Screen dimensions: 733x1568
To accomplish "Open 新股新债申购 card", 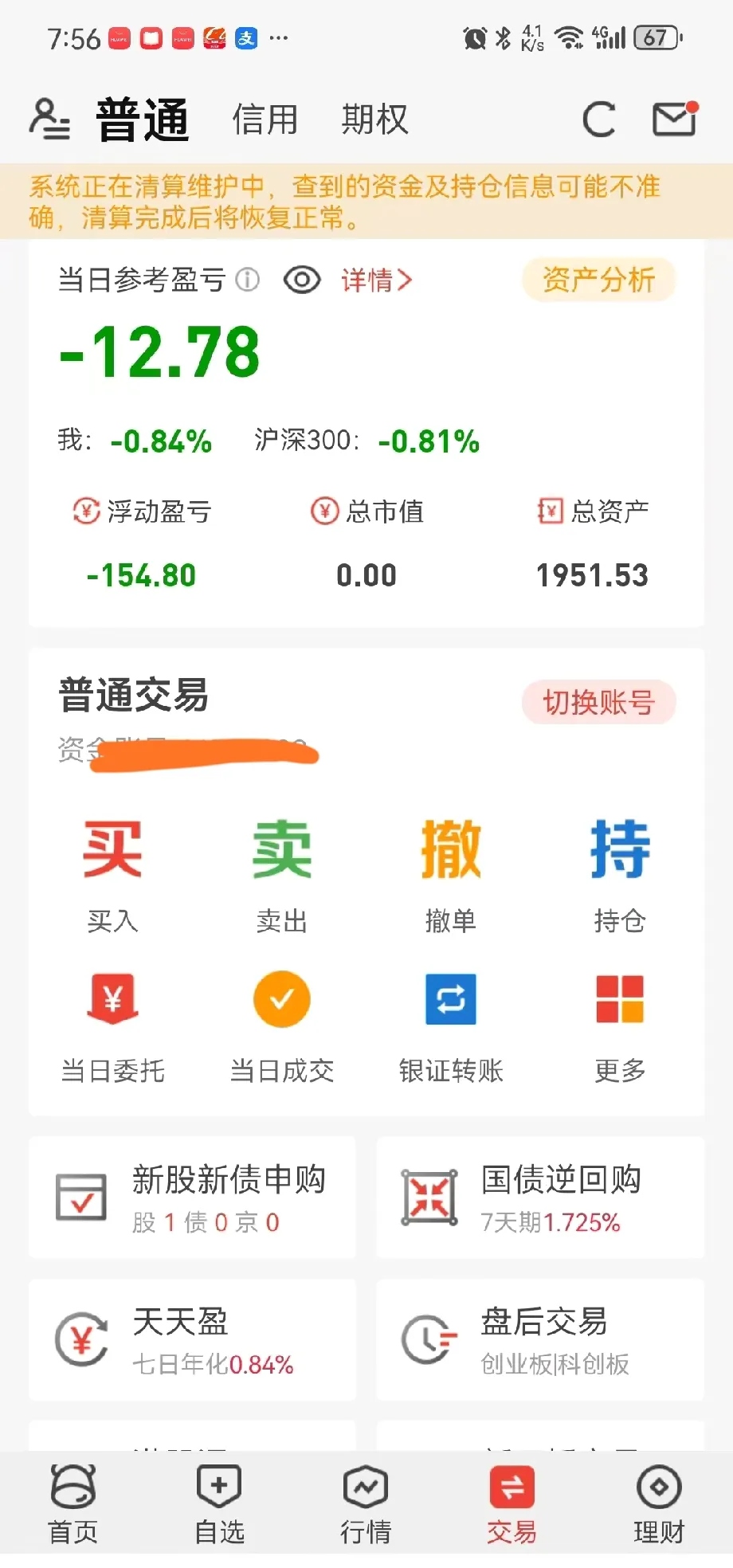I will 192,1198.
